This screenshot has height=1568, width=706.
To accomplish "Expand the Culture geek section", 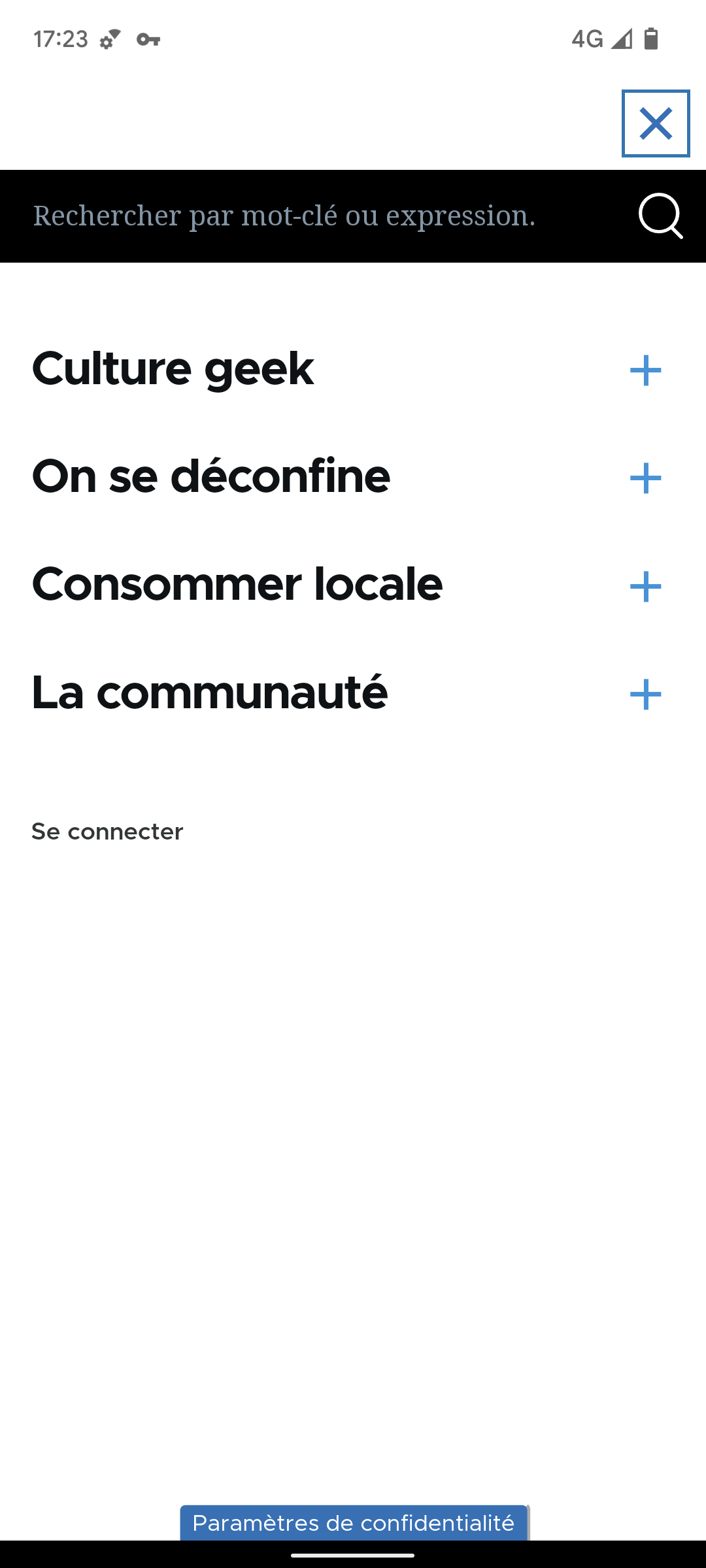I will (x=646, y=370).
